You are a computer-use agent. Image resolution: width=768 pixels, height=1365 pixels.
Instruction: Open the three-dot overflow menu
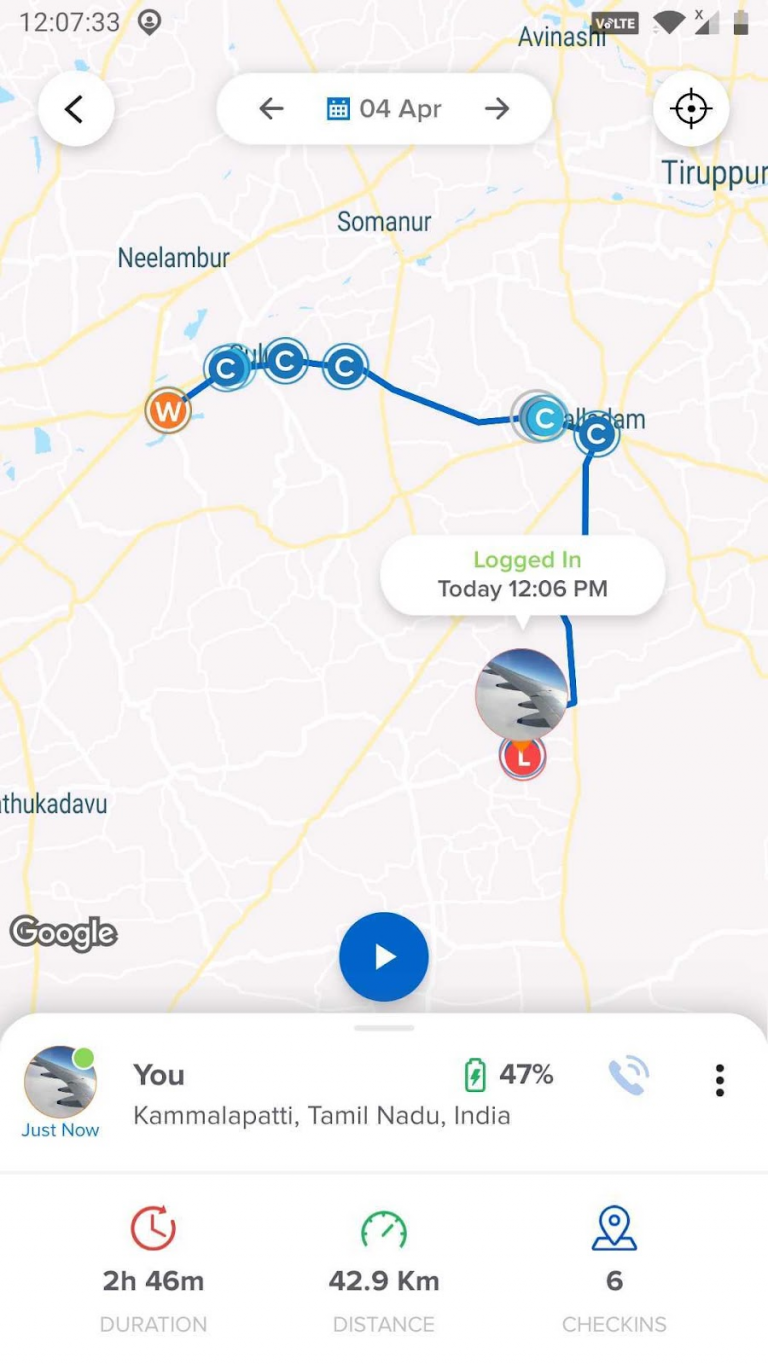[x=719, y=1080]
